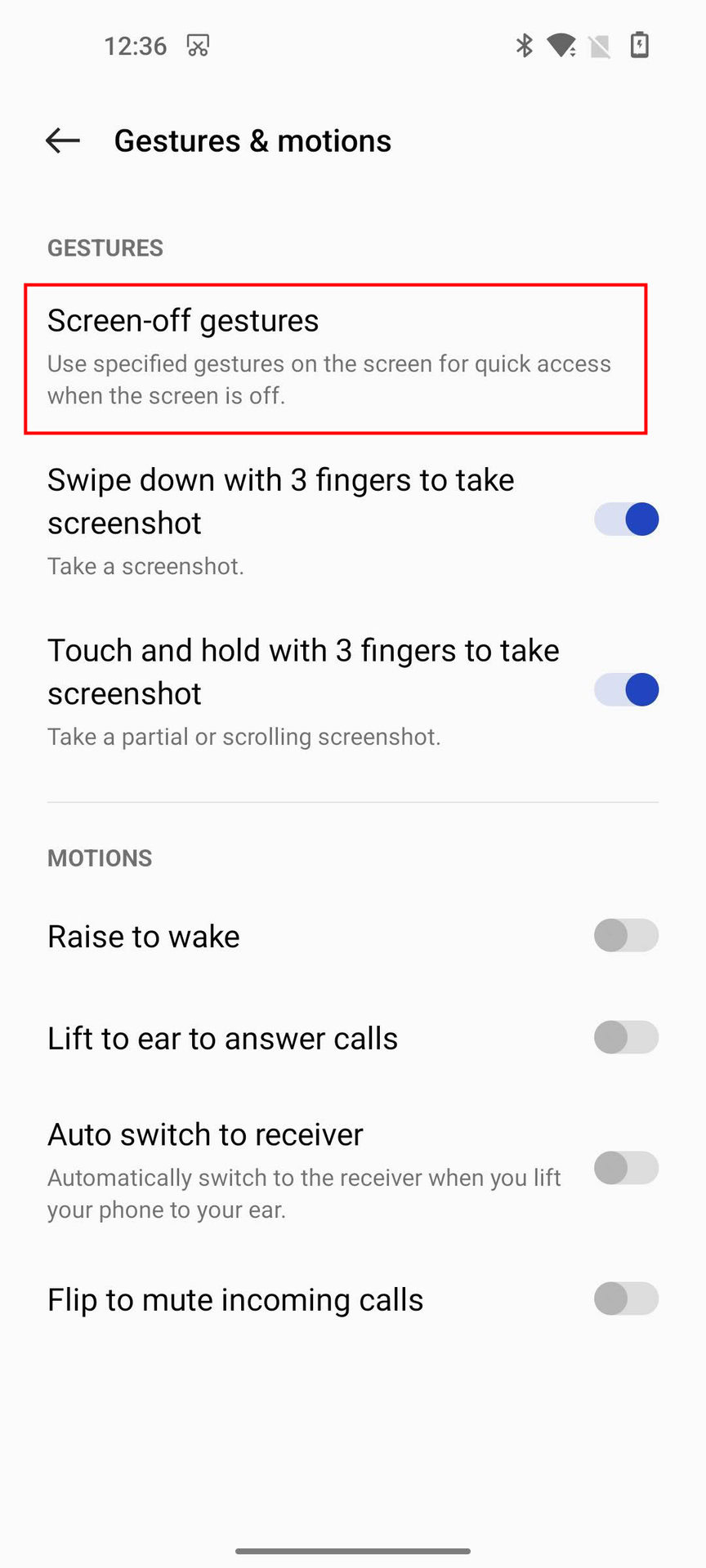Open Screen-off gestures settings
Screen dimensions: 706x1568
click(335, 358)
